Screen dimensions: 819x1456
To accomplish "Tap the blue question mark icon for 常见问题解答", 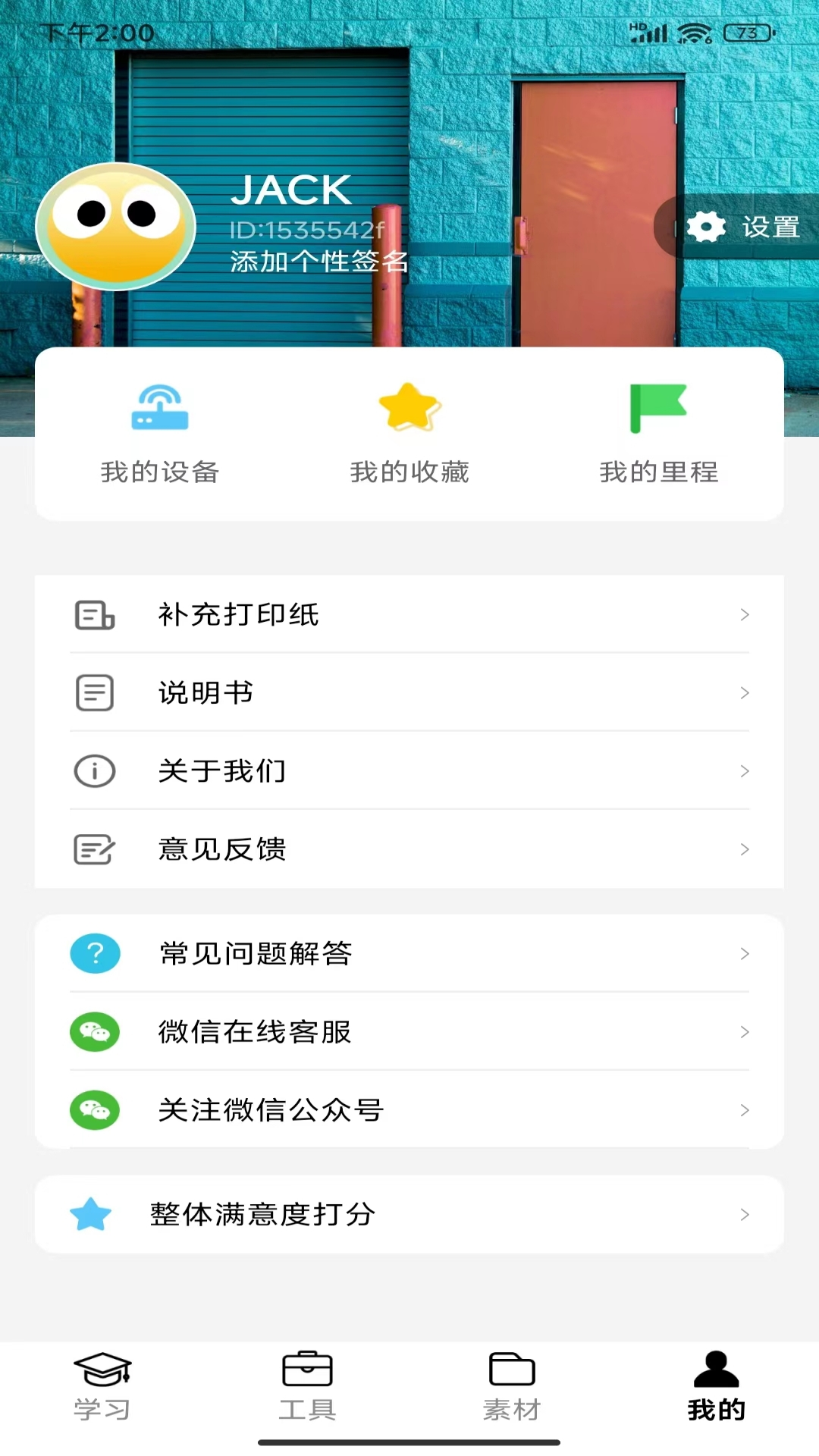I will click(x=94, y=954).
